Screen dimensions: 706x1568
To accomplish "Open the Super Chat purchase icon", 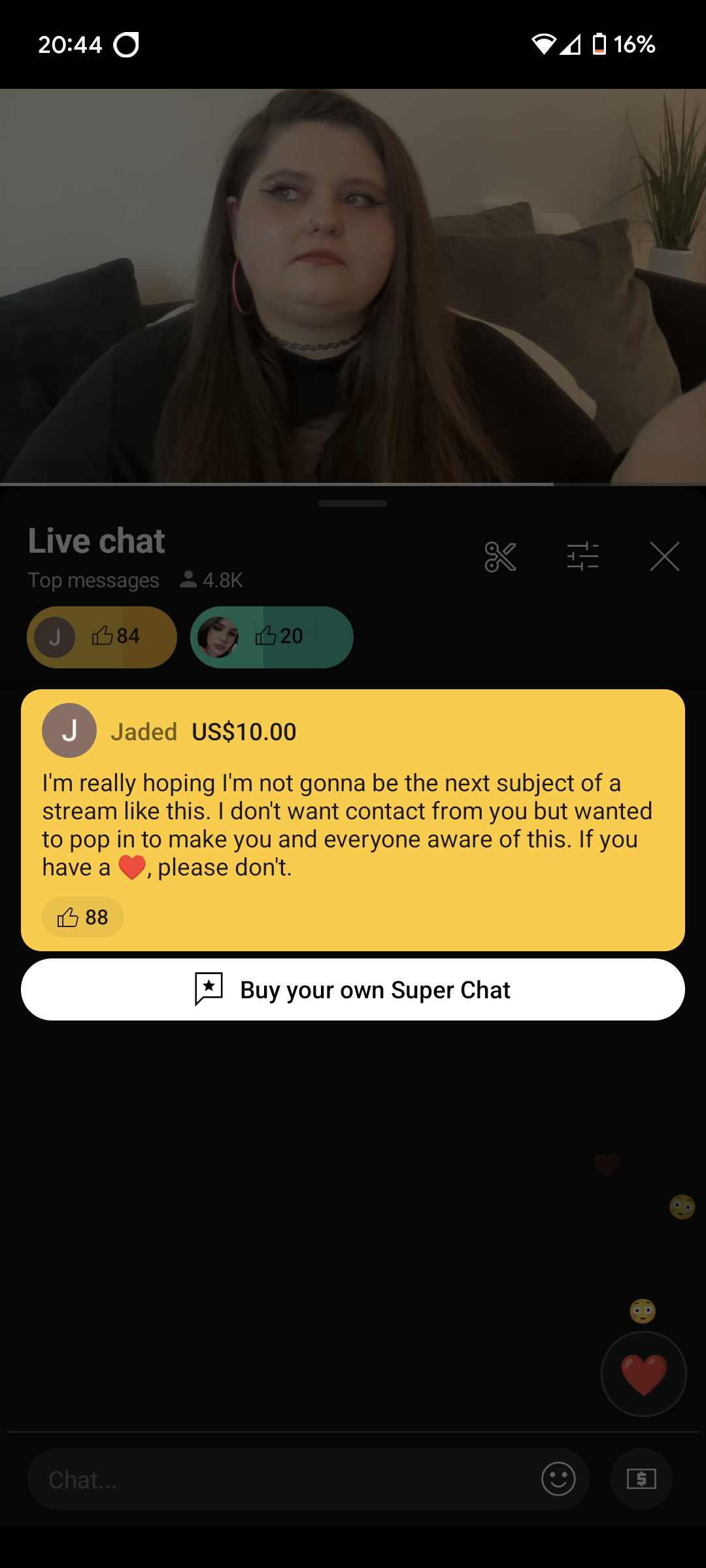I will pyautogui.click(x=641, y=1479).
